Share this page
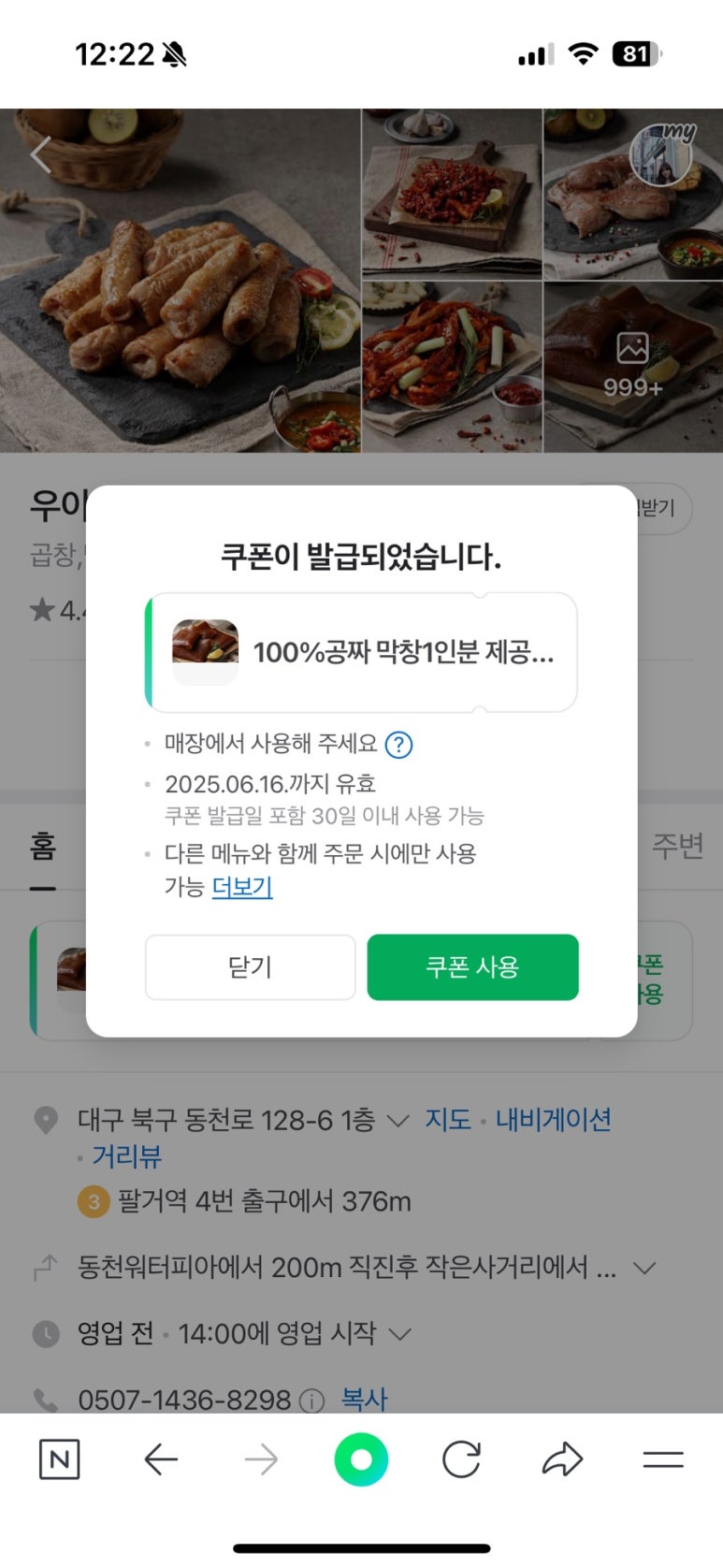The width and height of the screenshot is (723, 1568). (x=562, y=1459)
